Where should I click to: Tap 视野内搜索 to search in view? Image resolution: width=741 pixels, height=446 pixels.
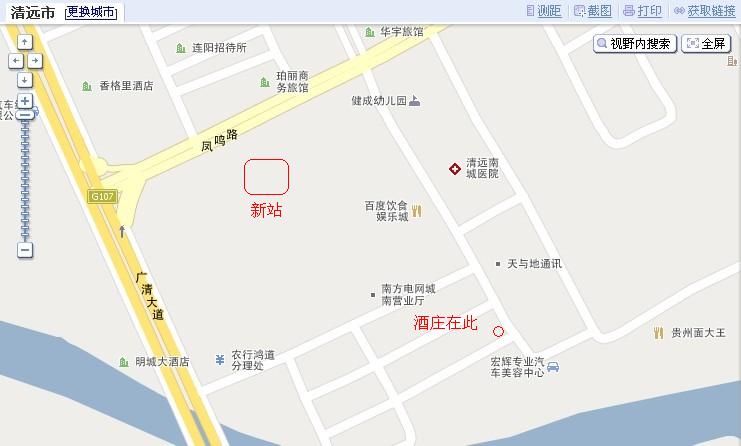coord(635,44)
